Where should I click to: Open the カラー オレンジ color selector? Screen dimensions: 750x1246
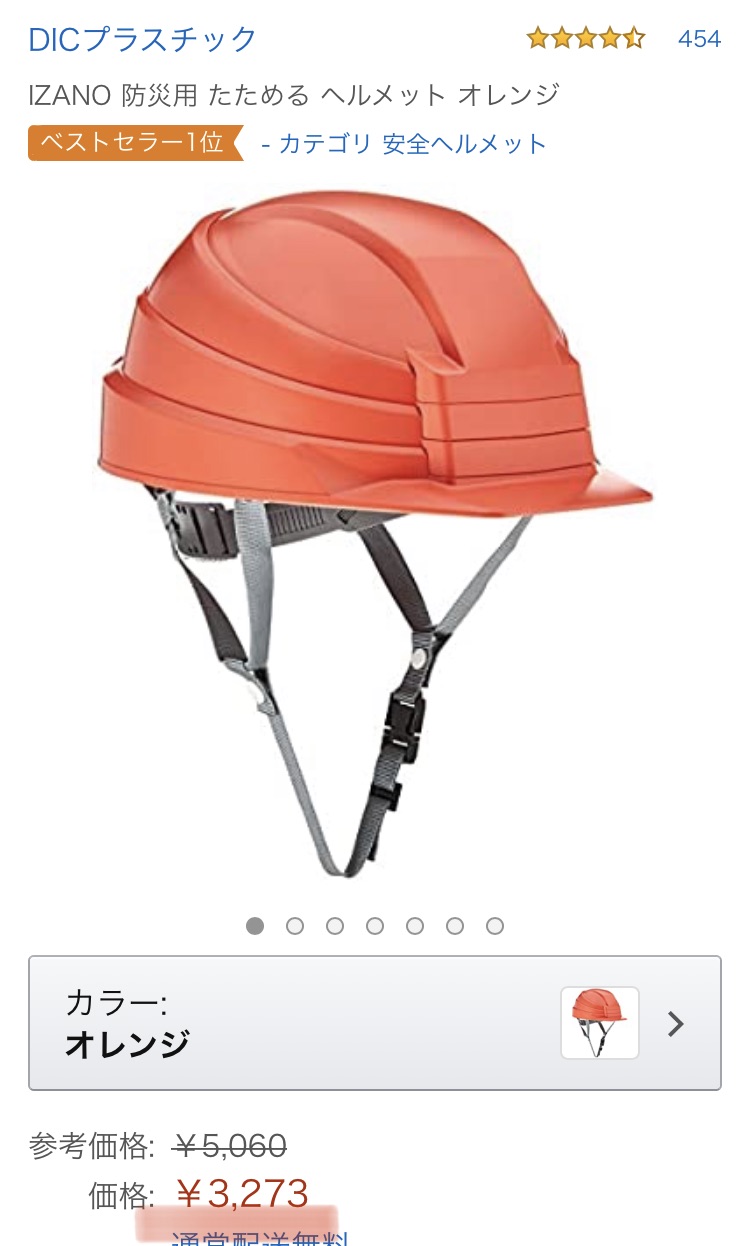(374, 1023)
